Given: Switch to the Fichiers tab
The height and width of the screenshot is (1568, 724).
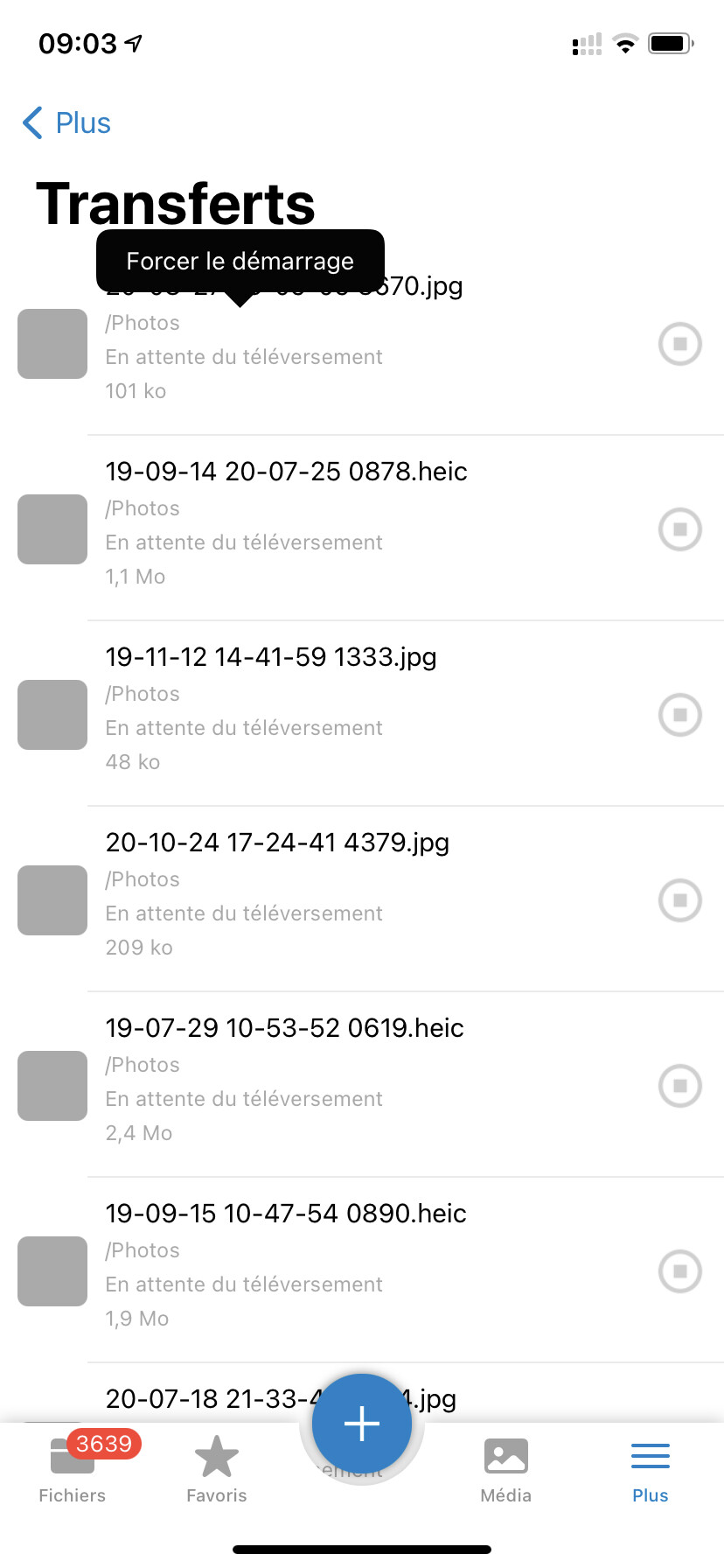Looking at the screenshot, I should [x=73, y=1469].
